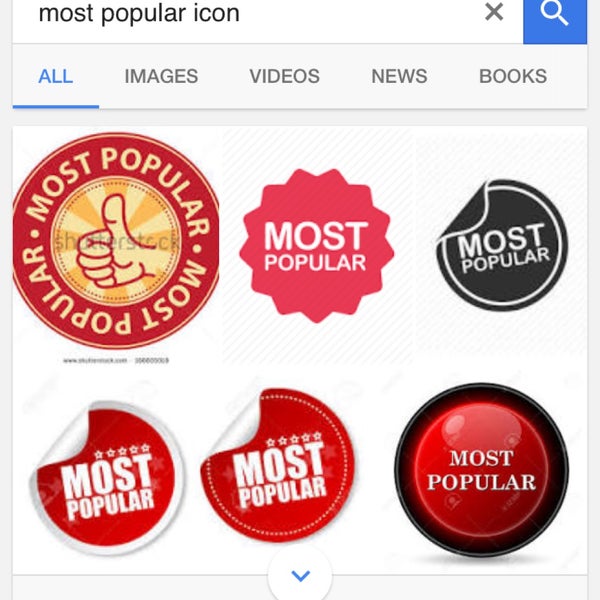
Task: Clear the search query with the X
Action: point(494,13)
